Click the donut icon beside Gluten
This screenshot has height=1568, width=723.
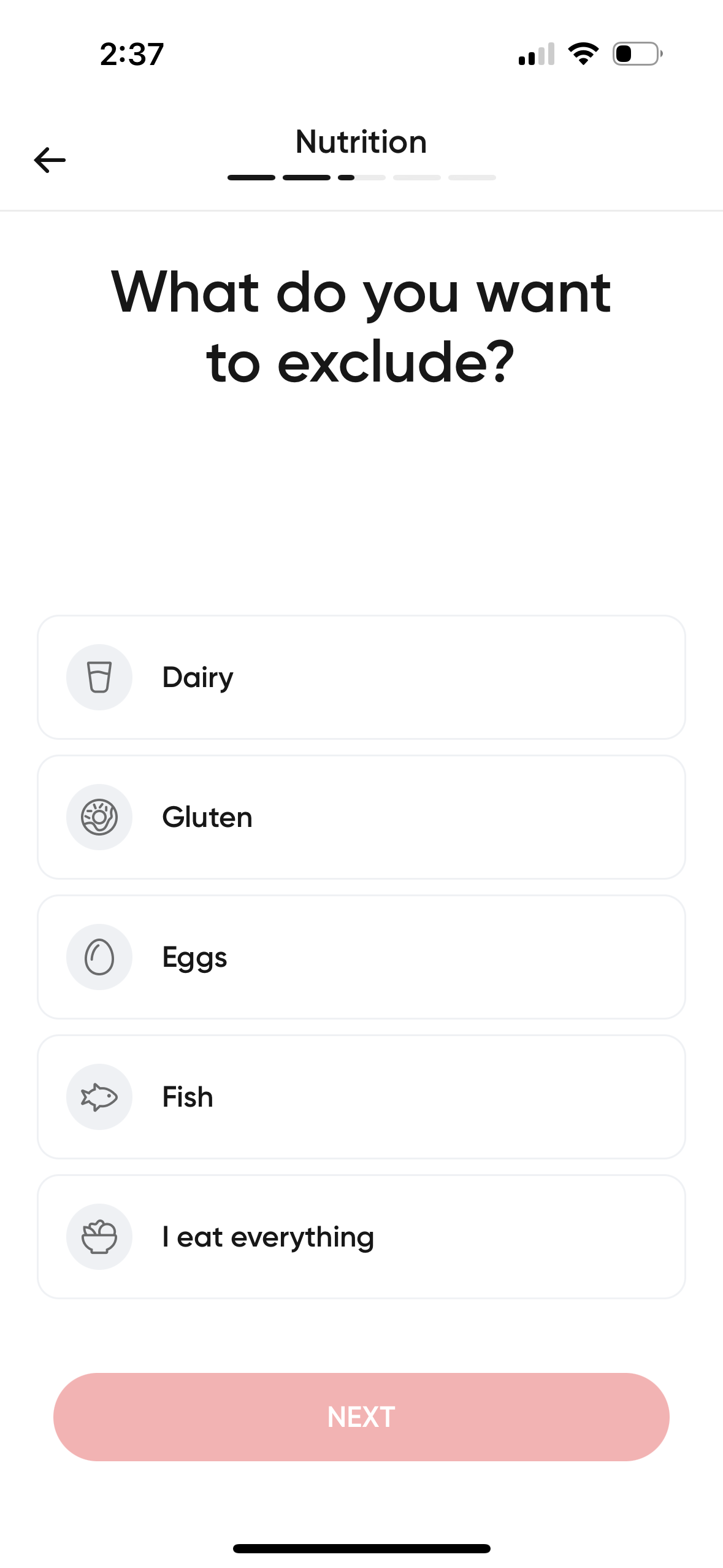[x=99, y=817]
